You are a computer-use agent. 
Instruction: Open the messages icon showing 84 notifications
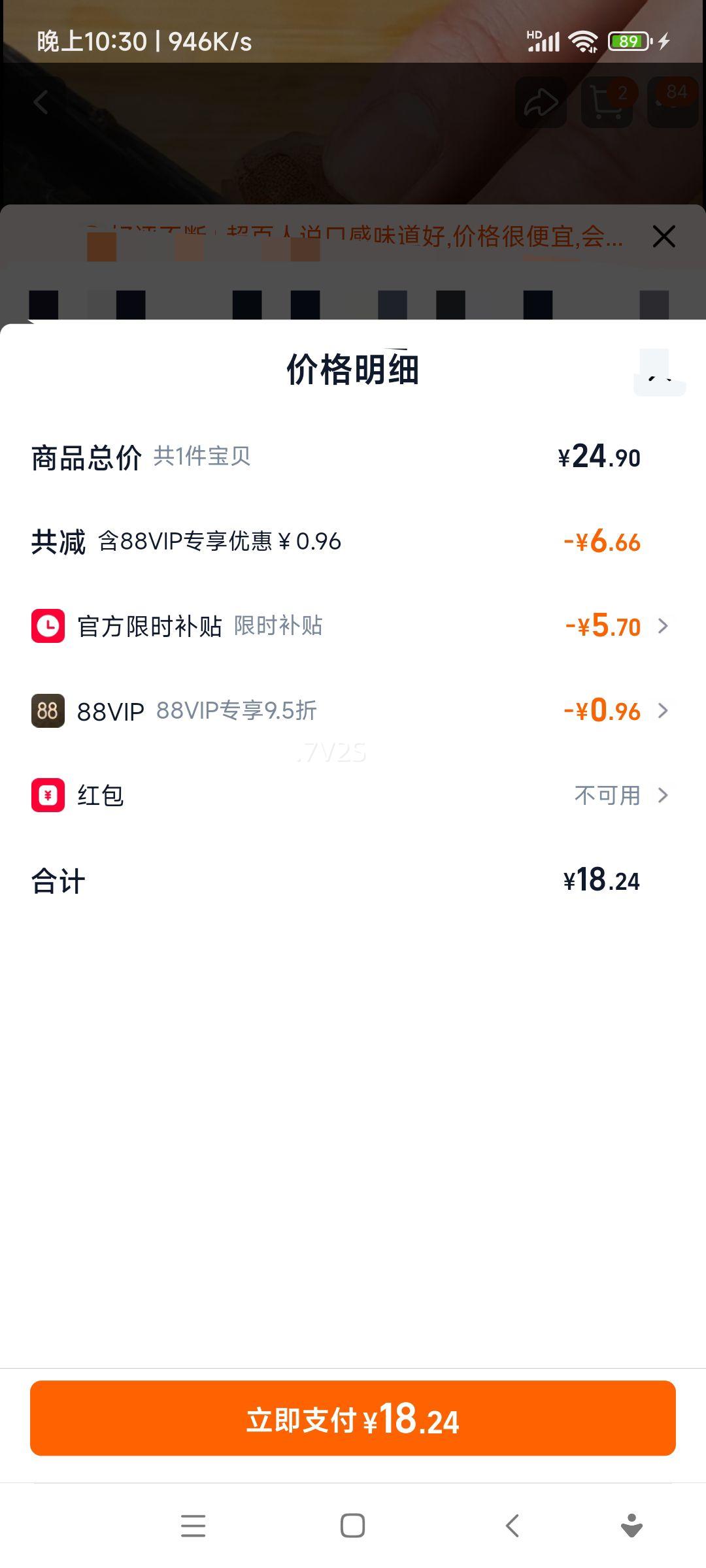point(675,103)
